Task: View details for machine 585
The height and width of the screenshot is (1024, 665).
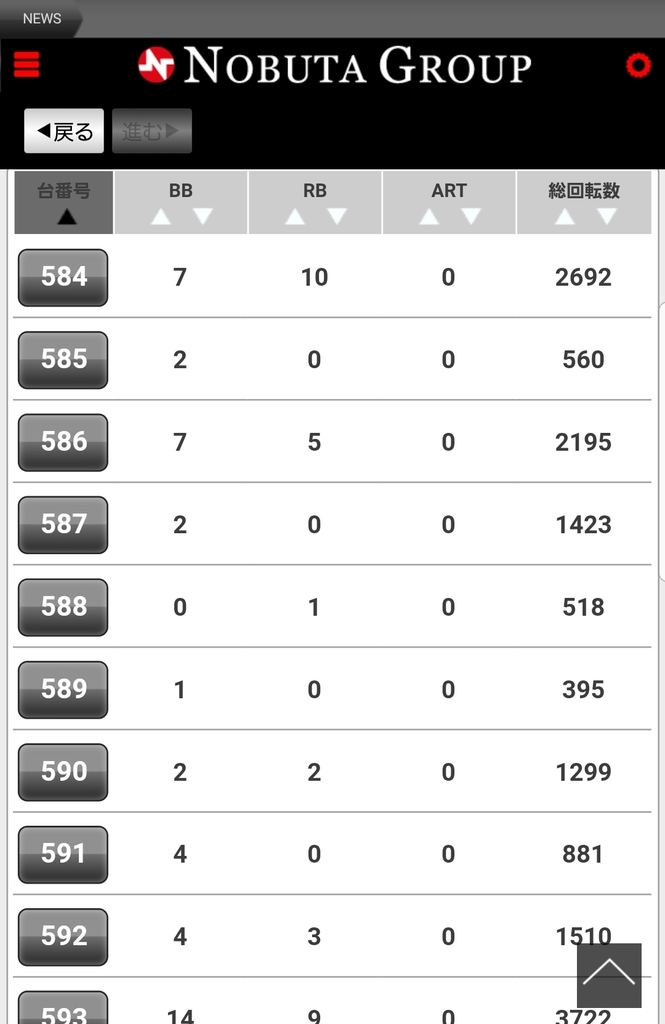Action: pos(63,360)
